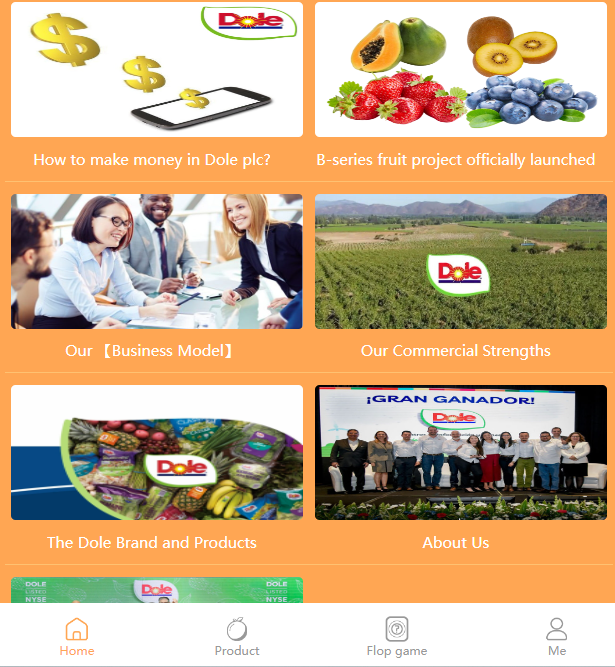Switch to the Product tab
This screenshot has width=615, height=667.
tap(237, 636)
